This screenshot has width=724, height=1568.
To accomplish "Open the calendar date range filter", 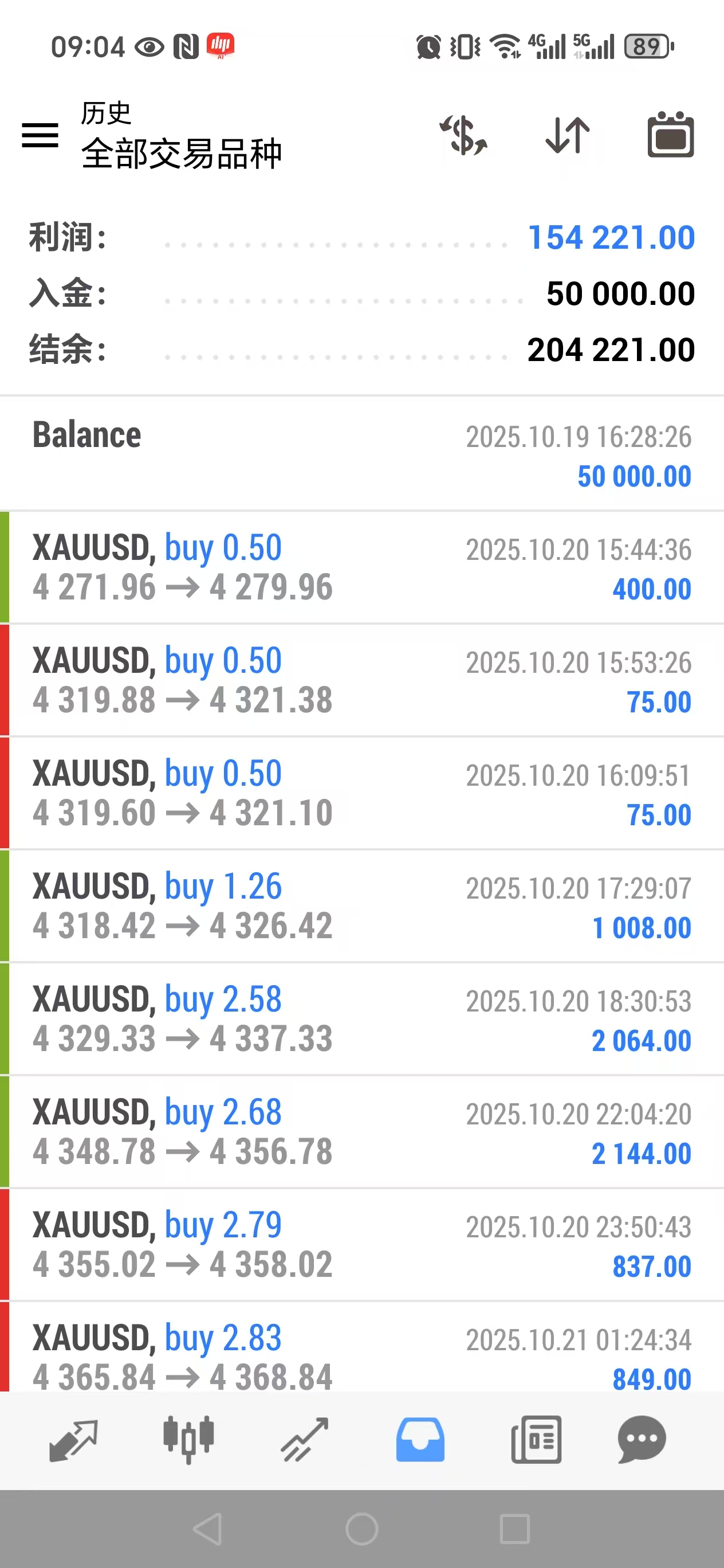I will pyautogui.click(x=670, y=136).
